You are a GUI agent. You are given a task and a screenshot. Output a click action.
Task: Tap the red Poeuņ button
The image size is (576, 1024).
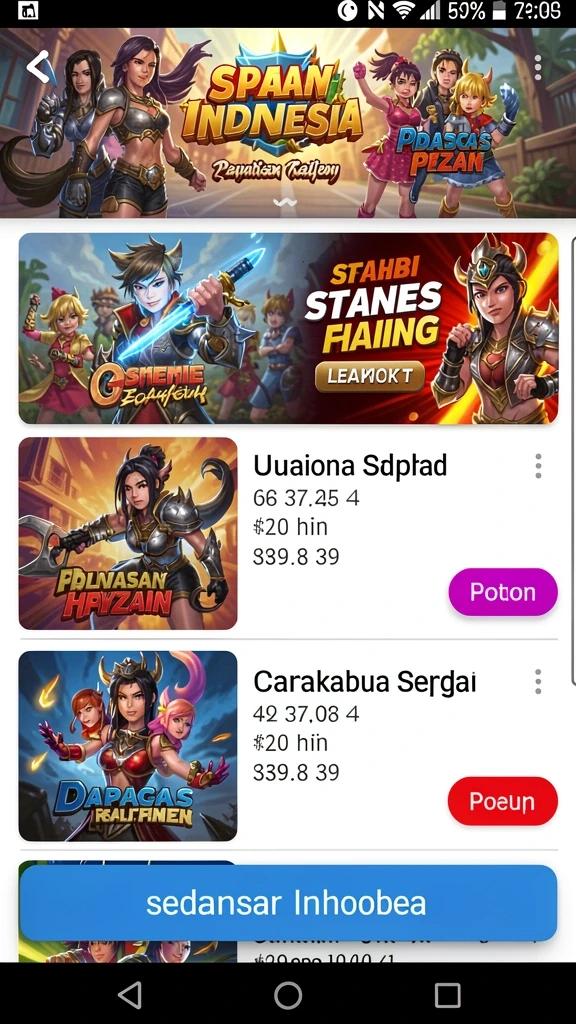click(x=503, y=801)
